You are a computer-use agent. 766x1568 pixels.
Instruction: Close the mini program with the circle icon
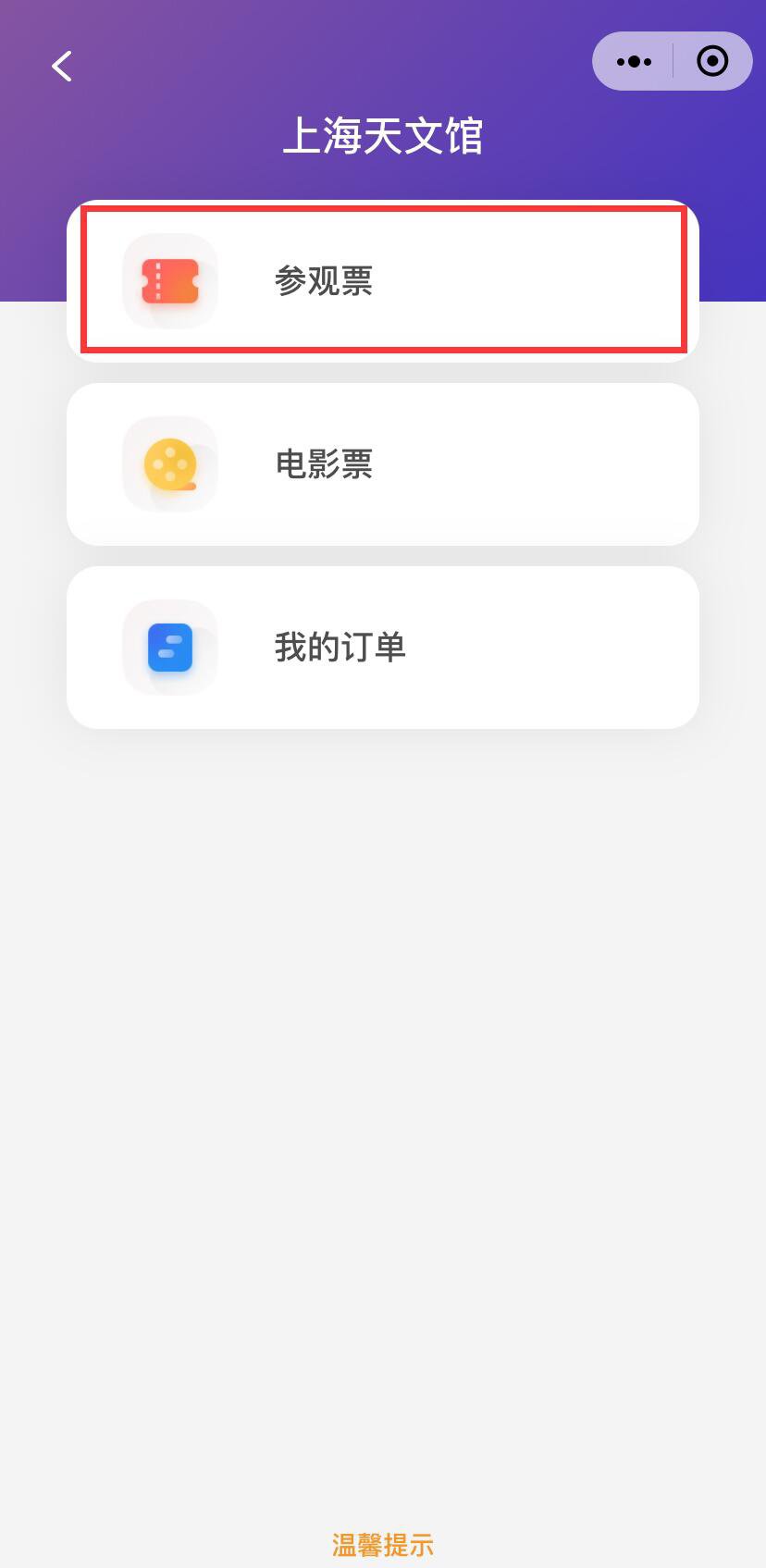click(x=712, y=62)
